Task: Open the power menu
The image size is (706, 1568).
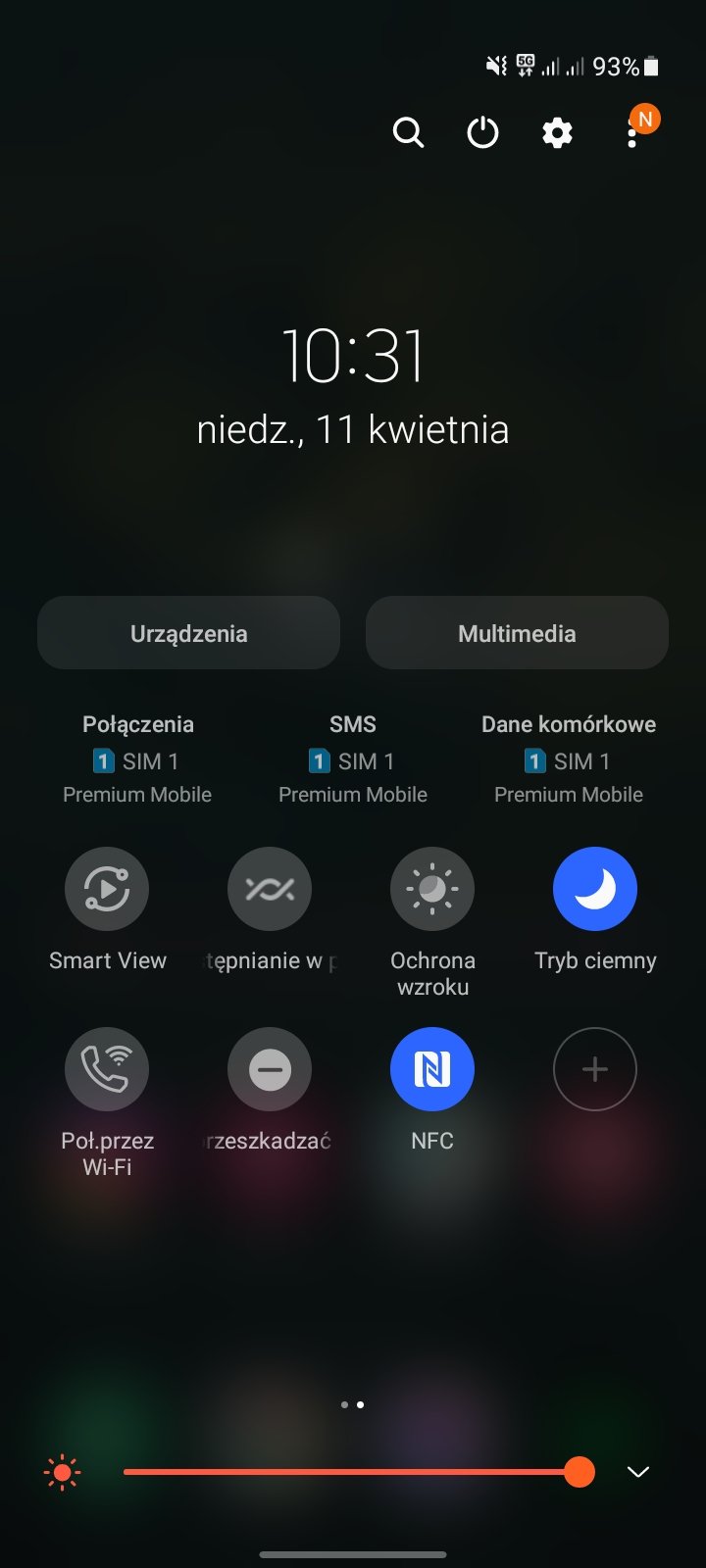Action: pyautogui.click(x=482, y=132)
